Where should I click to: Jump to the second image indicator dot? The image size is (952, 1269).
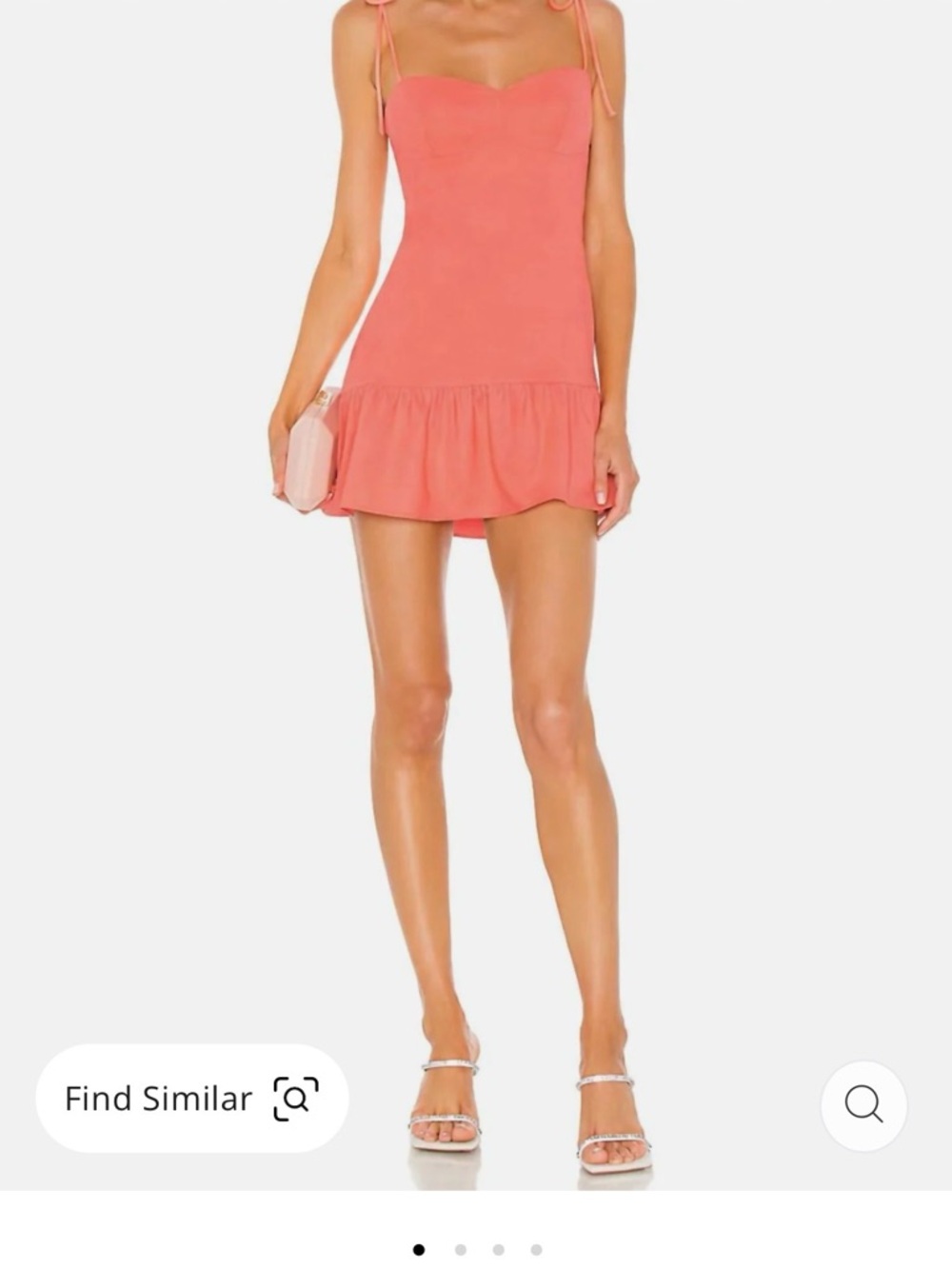coord(461,1250)
